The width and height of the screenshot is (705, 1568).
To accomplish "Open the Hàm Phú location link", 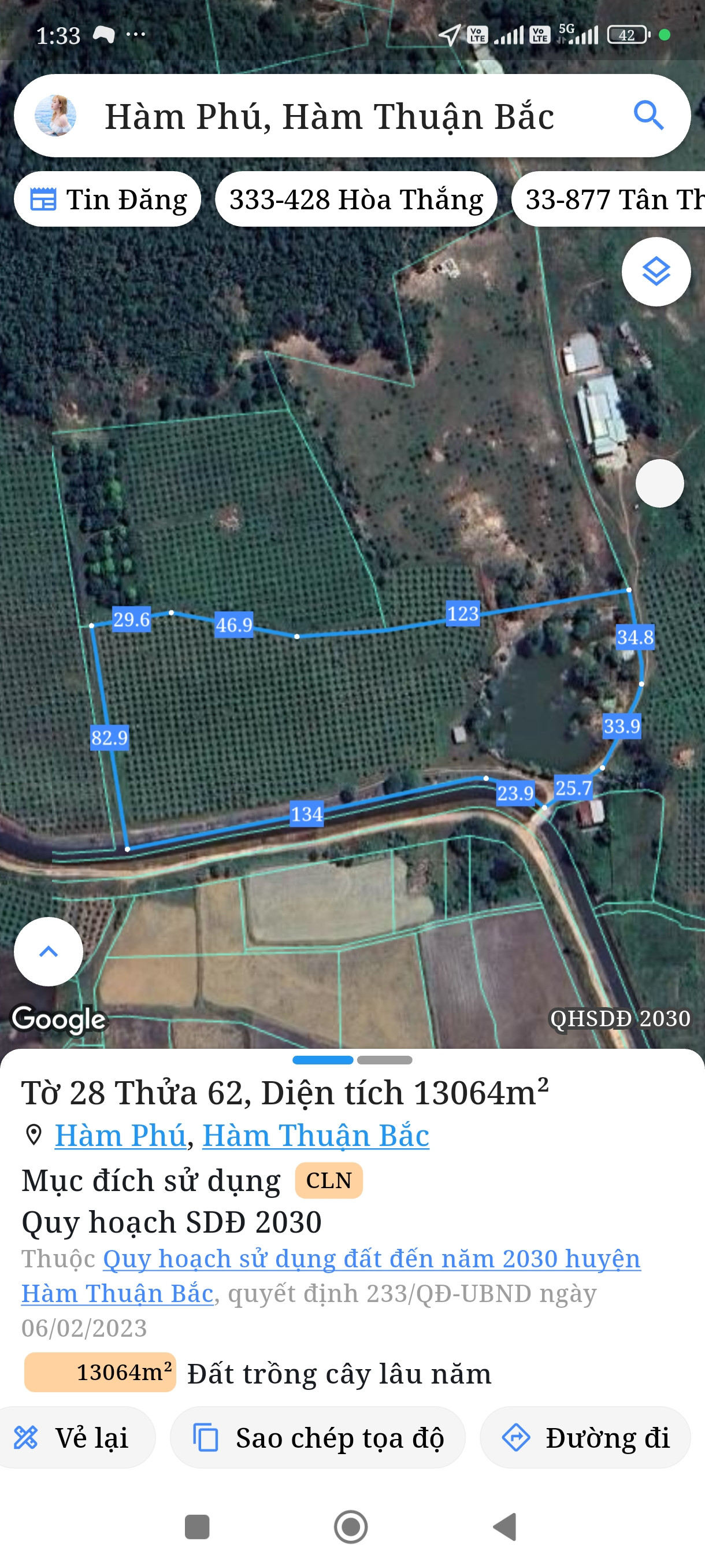I will click(120, 1136).
